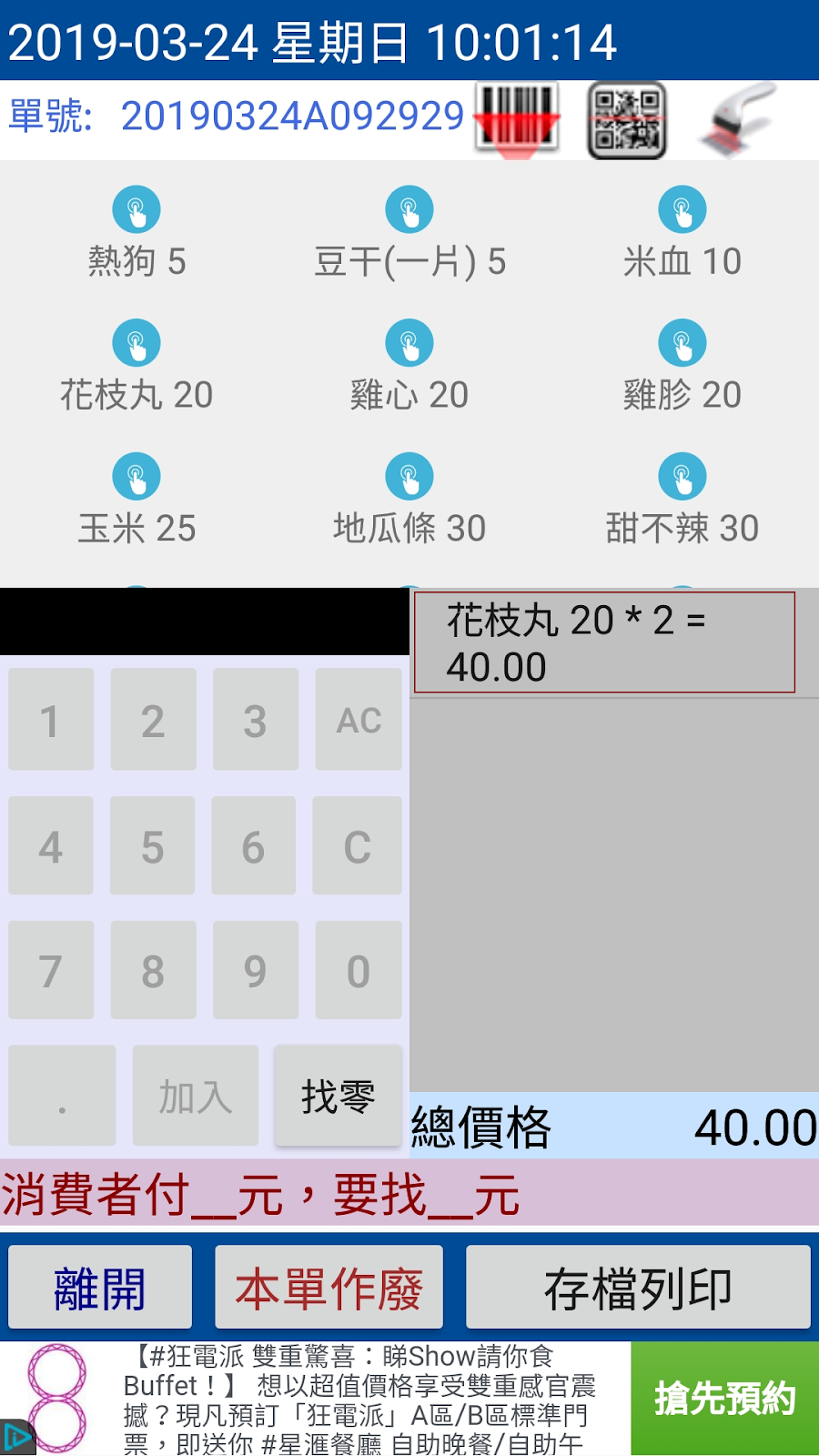Tap digit 5 on the keypad
This screenshot has height=1456, width=819.
click(x=153, y=845)
